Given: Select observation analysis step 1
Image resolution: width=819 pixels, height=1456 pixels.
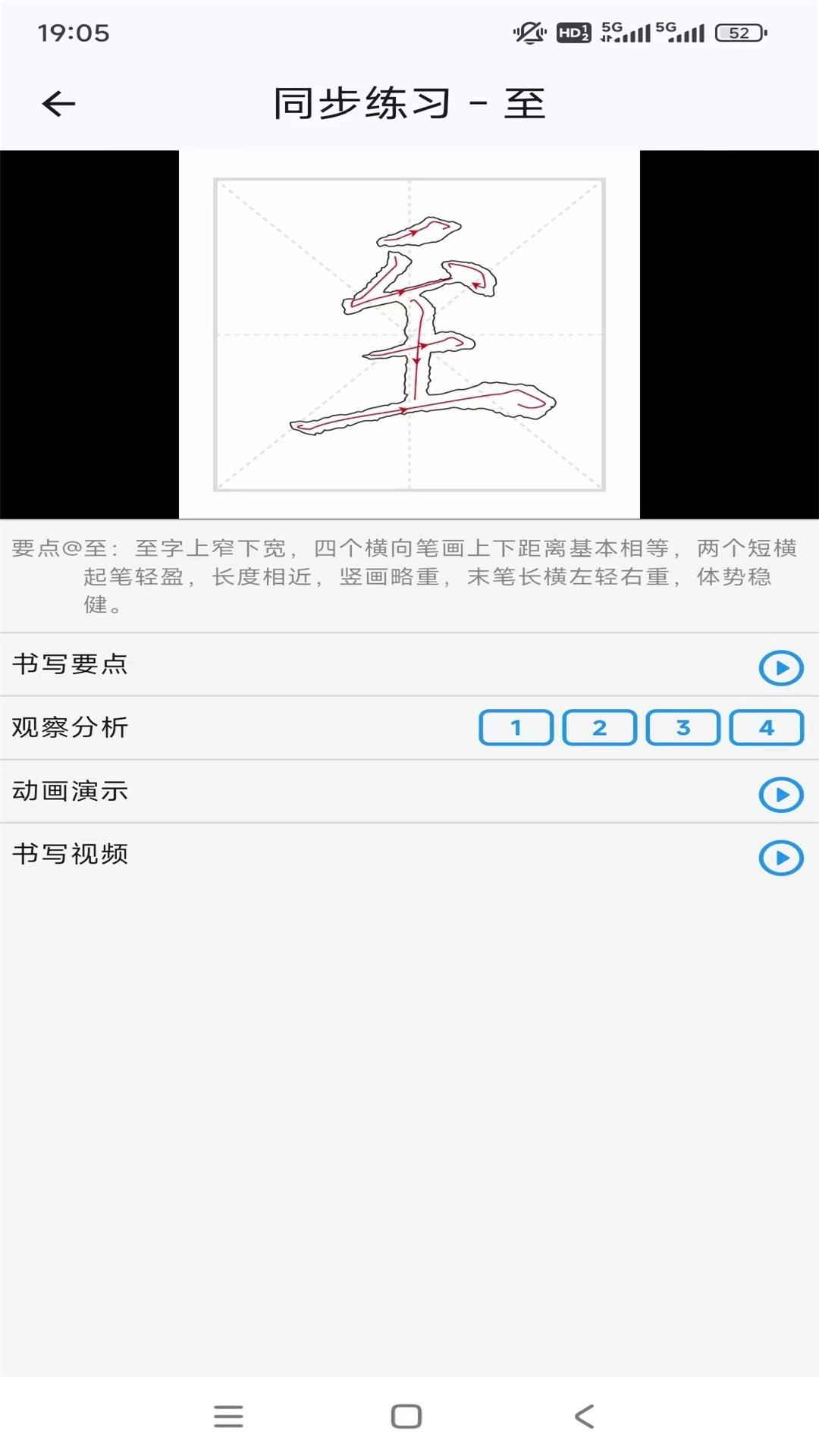Looking at the screenshot, I should click(x=516, y=728).
